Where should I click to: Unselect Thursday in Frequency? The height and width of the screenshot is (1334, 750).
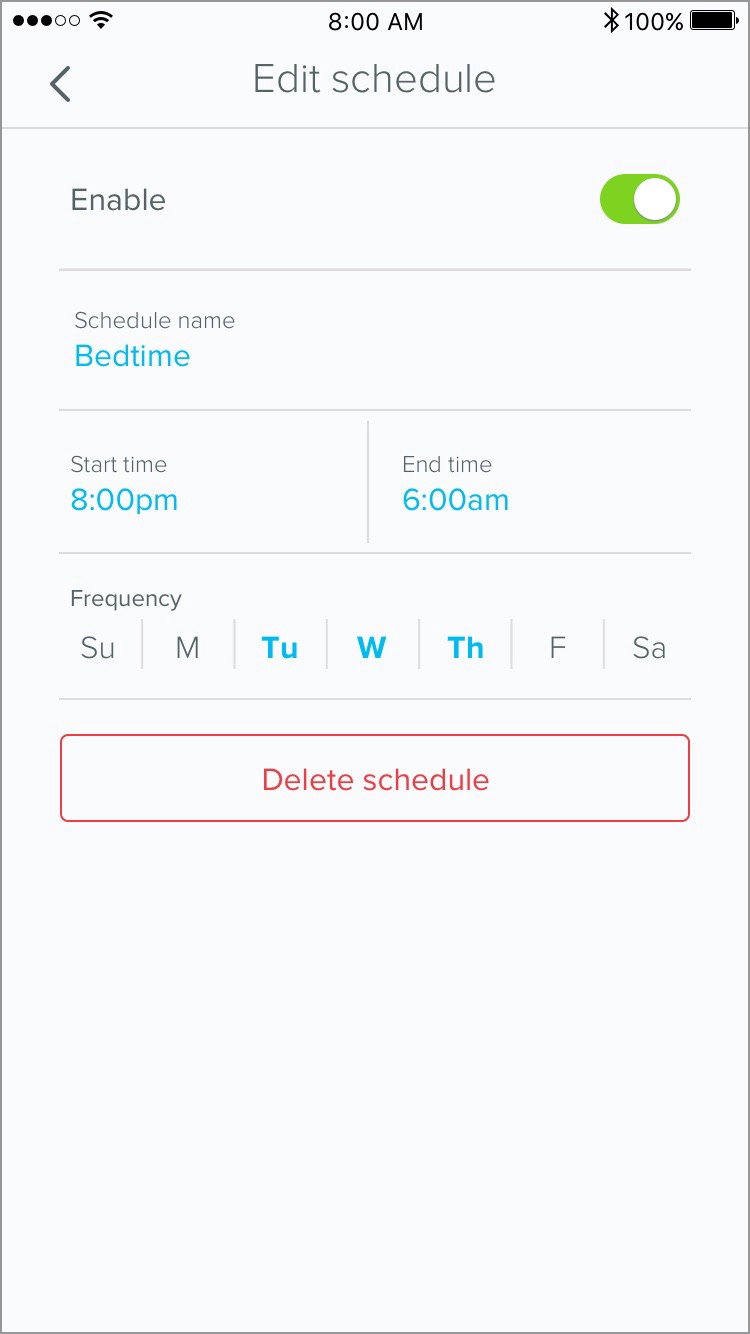coord(466,648)
